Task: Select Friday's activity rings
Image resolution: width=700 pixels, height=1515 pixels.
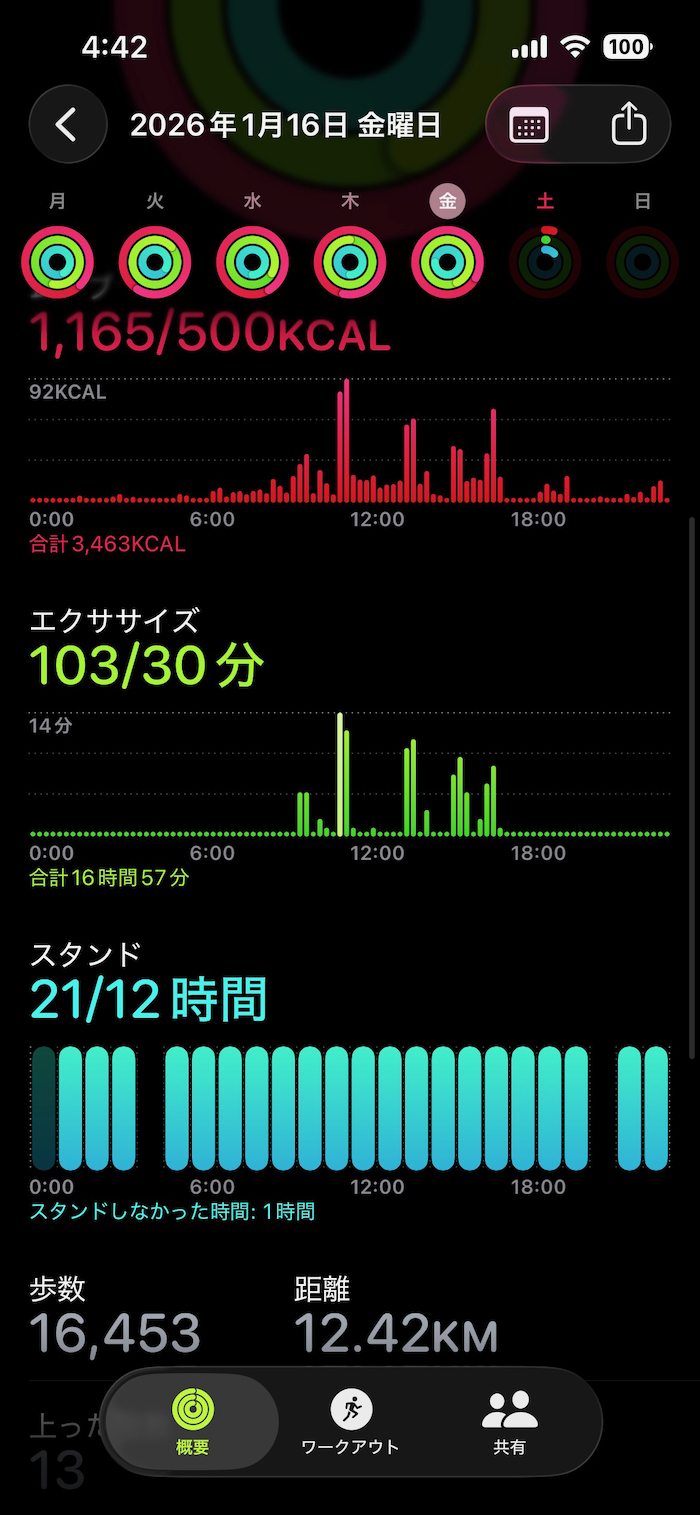Action: (x=447, y=262)
